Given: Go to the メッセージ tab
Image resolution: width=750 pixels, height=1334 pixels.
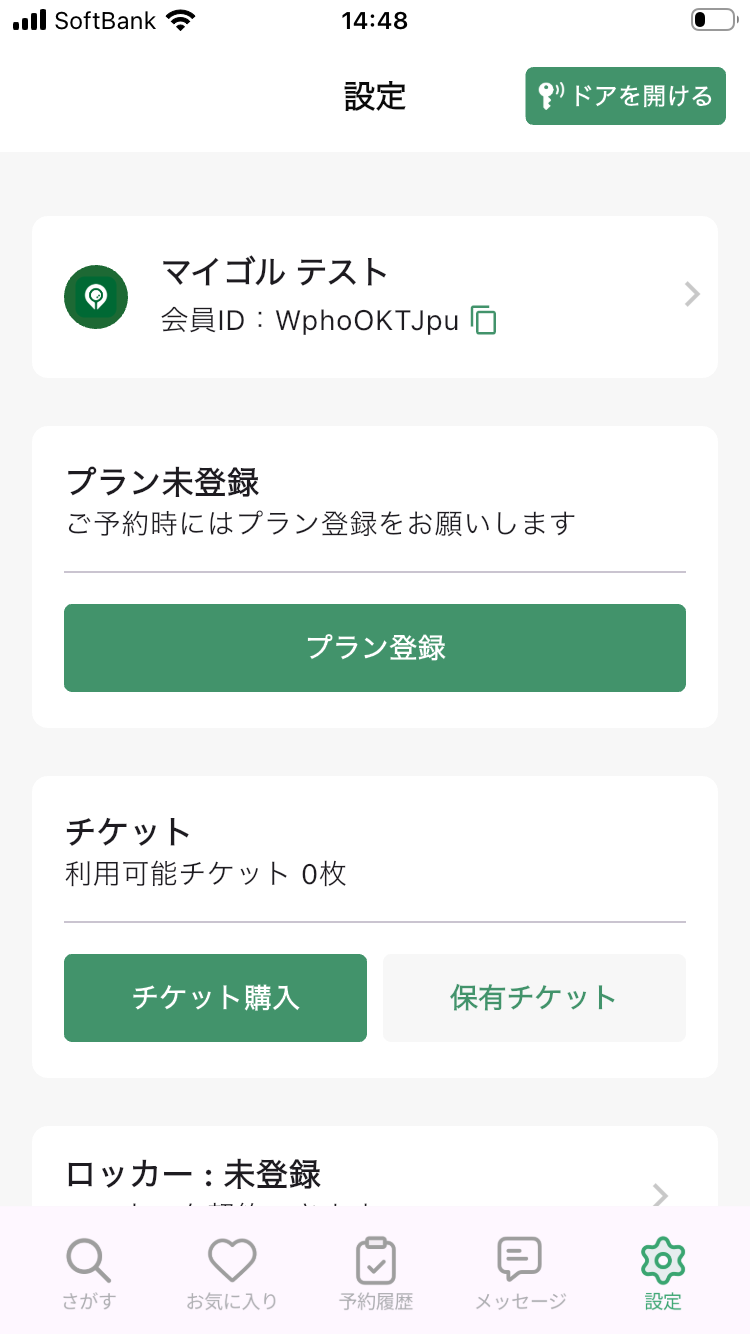Looking at the screenshot, I should pyautogui.click(x=520, y=1272).
